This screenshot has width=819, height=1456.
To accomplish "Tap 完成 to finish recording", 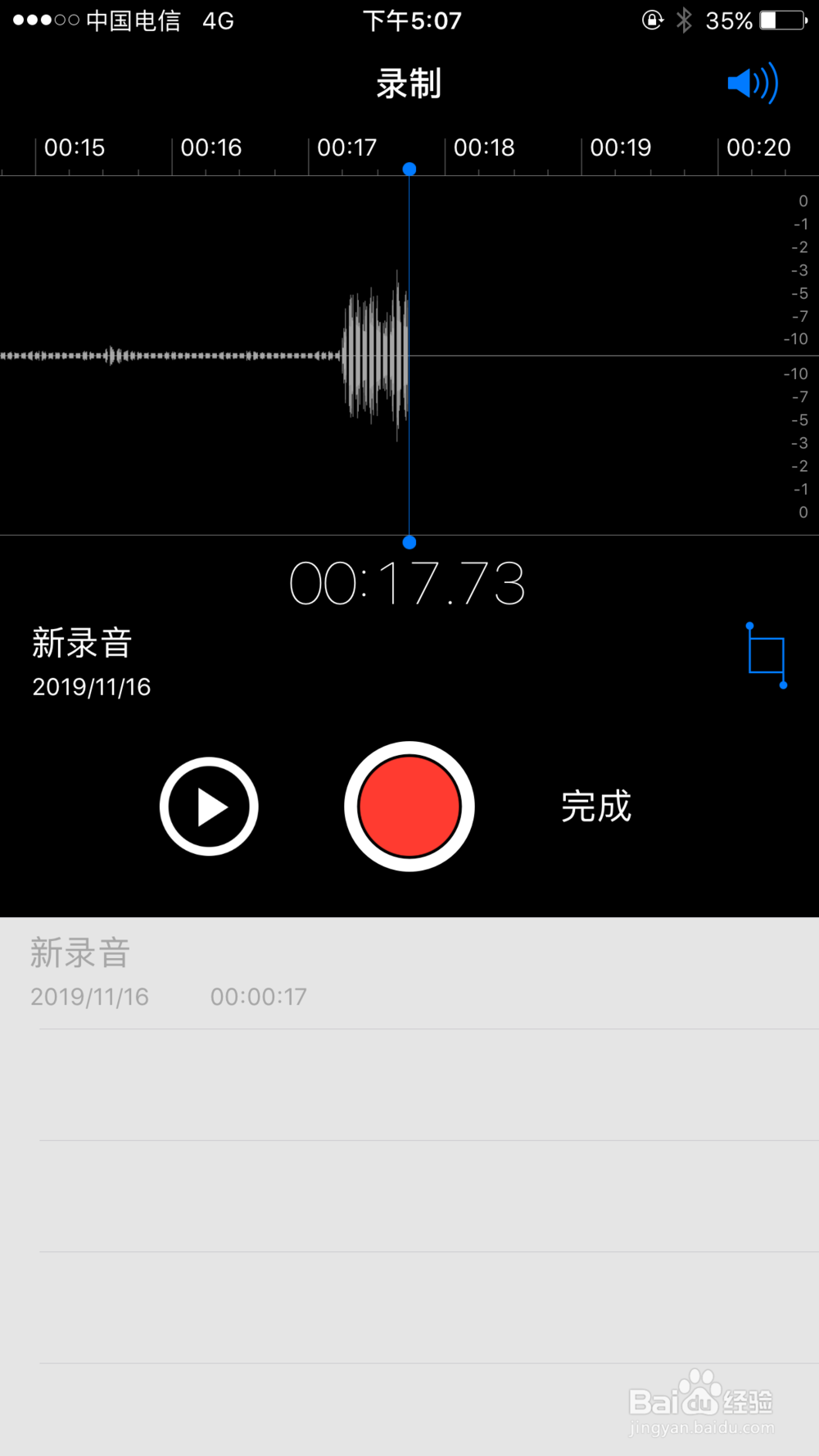I will 596,807.
